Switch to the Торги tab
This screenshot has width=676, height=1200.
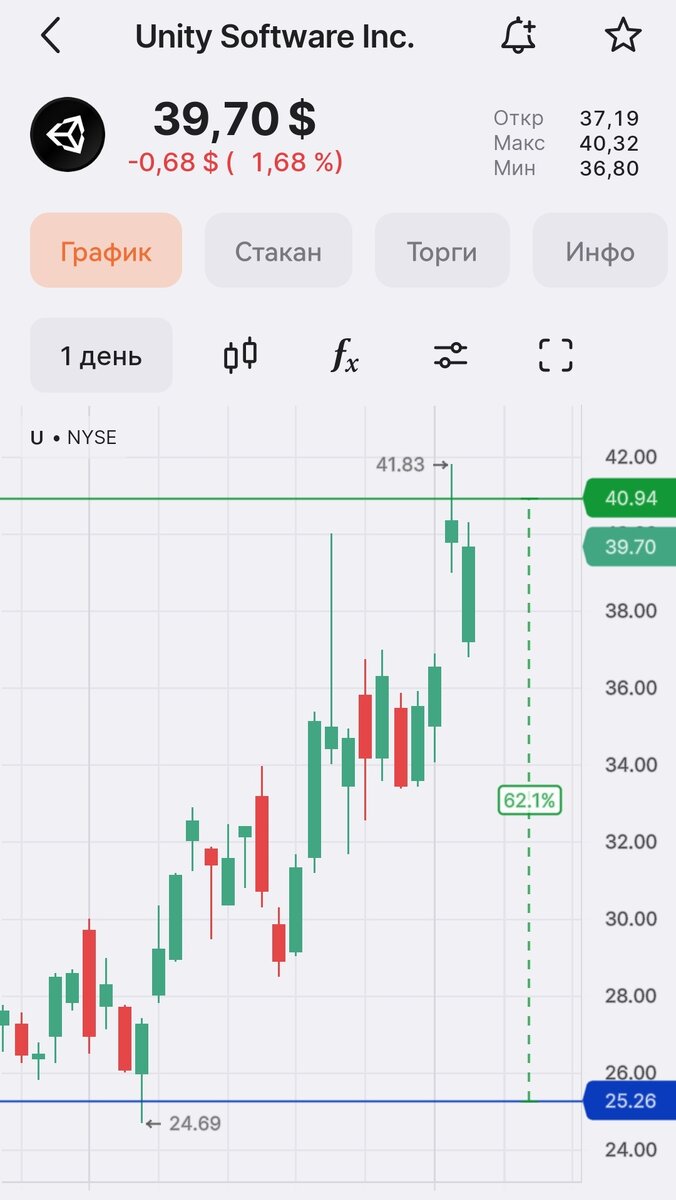[x=442, y=251]
